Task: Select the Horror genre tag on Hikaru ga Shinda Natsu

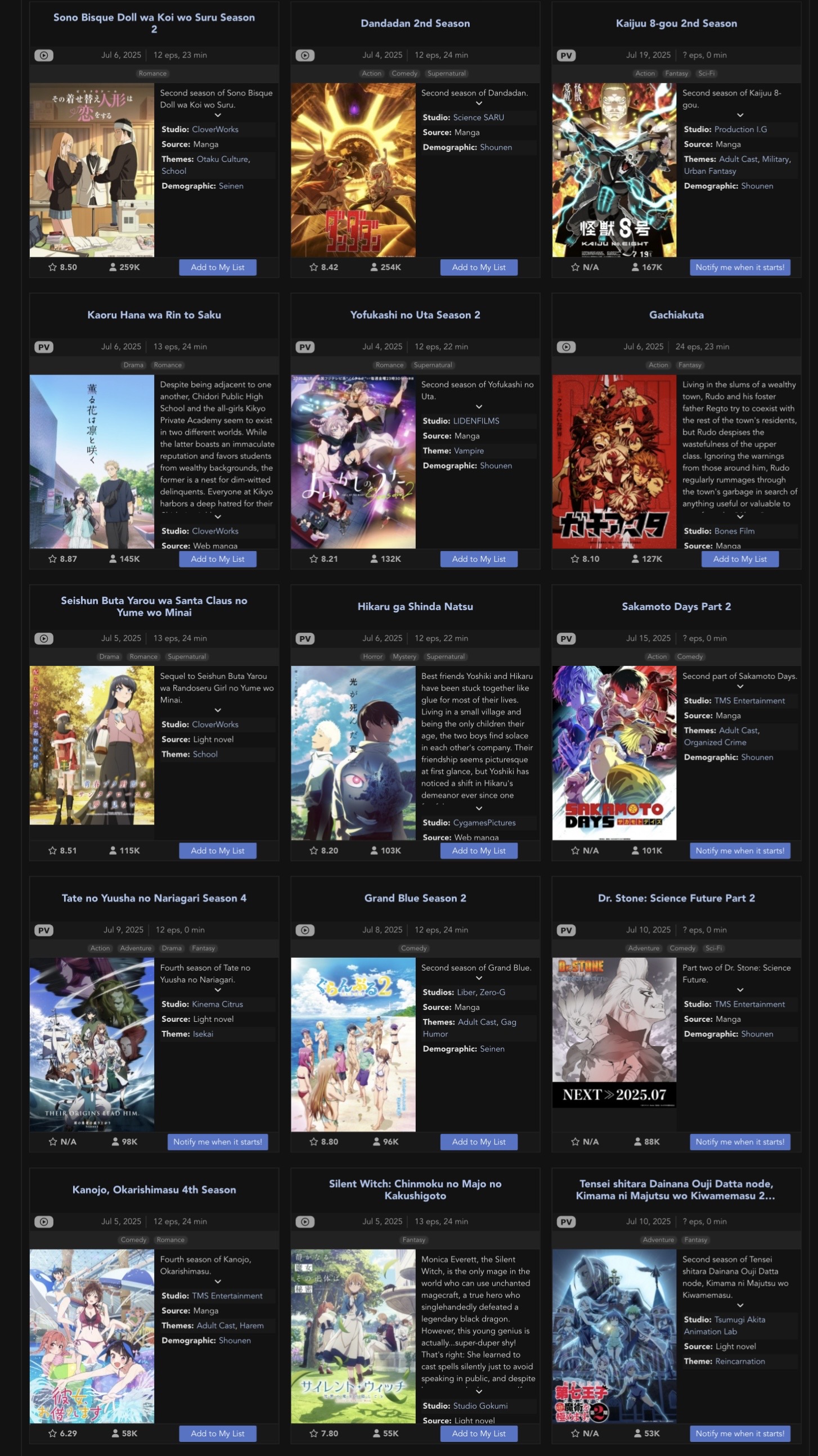Action: coord(372,657)
